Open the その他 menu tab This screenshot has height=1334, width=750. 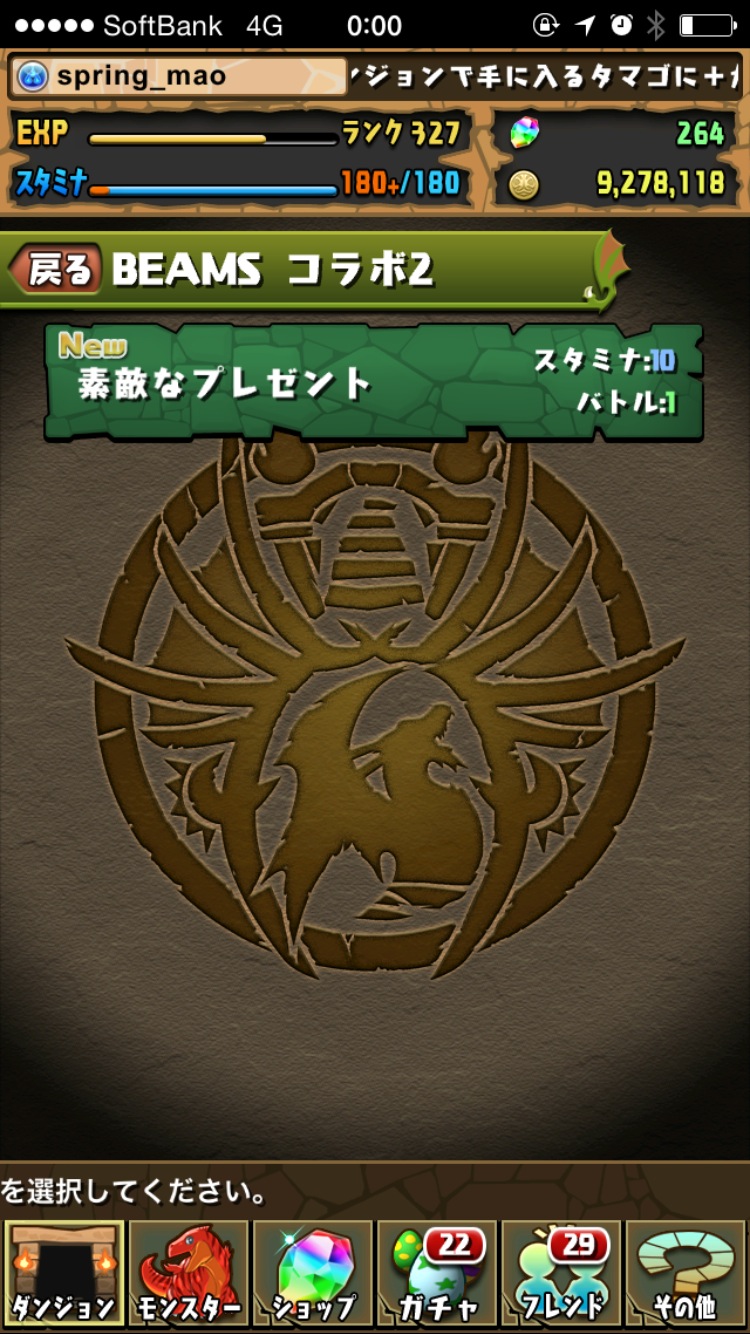686,1272
